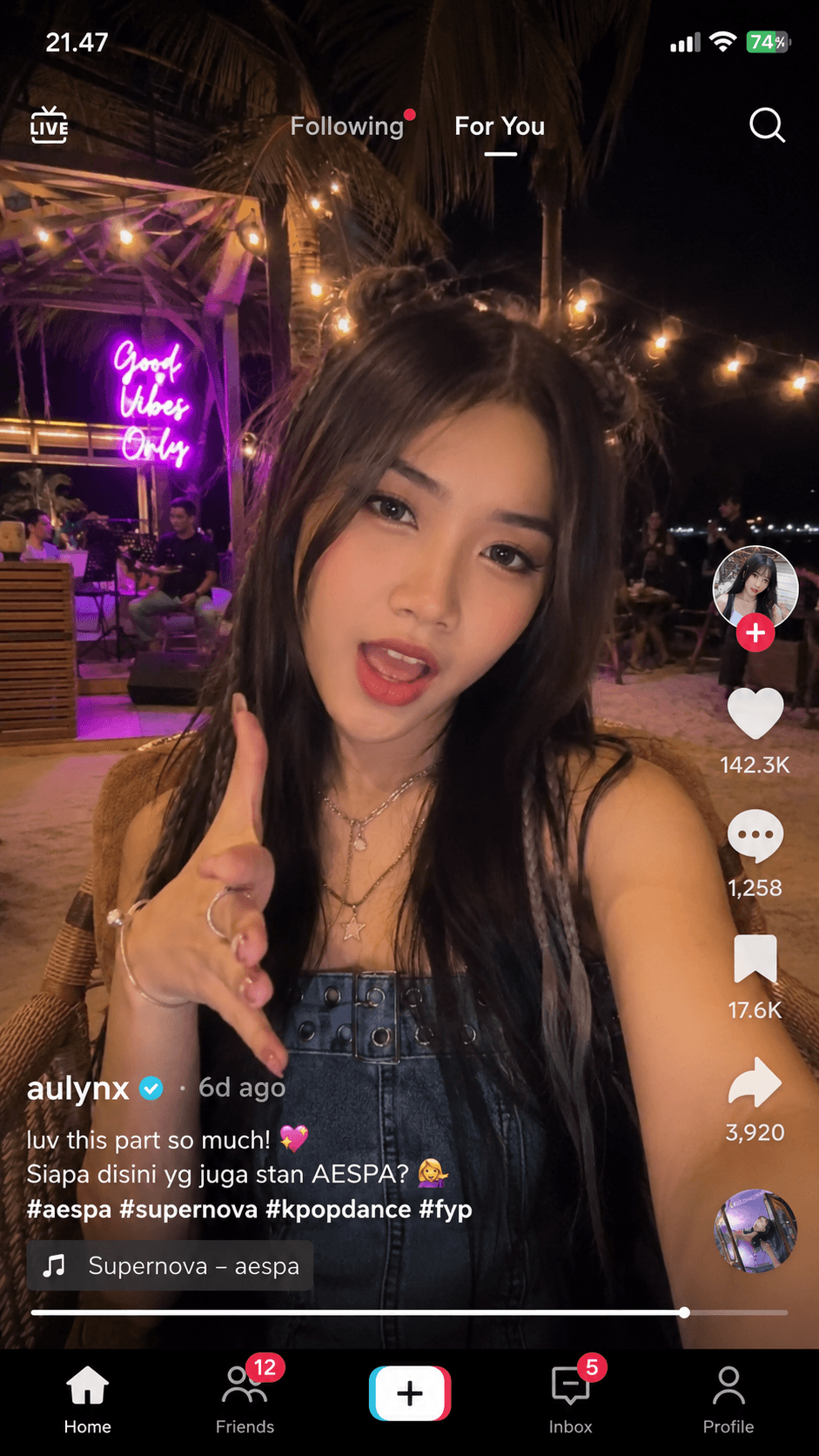Viewport: 819px width, 1456px height.
Task: Open the comments bubble
Action: tap(755, 836)
